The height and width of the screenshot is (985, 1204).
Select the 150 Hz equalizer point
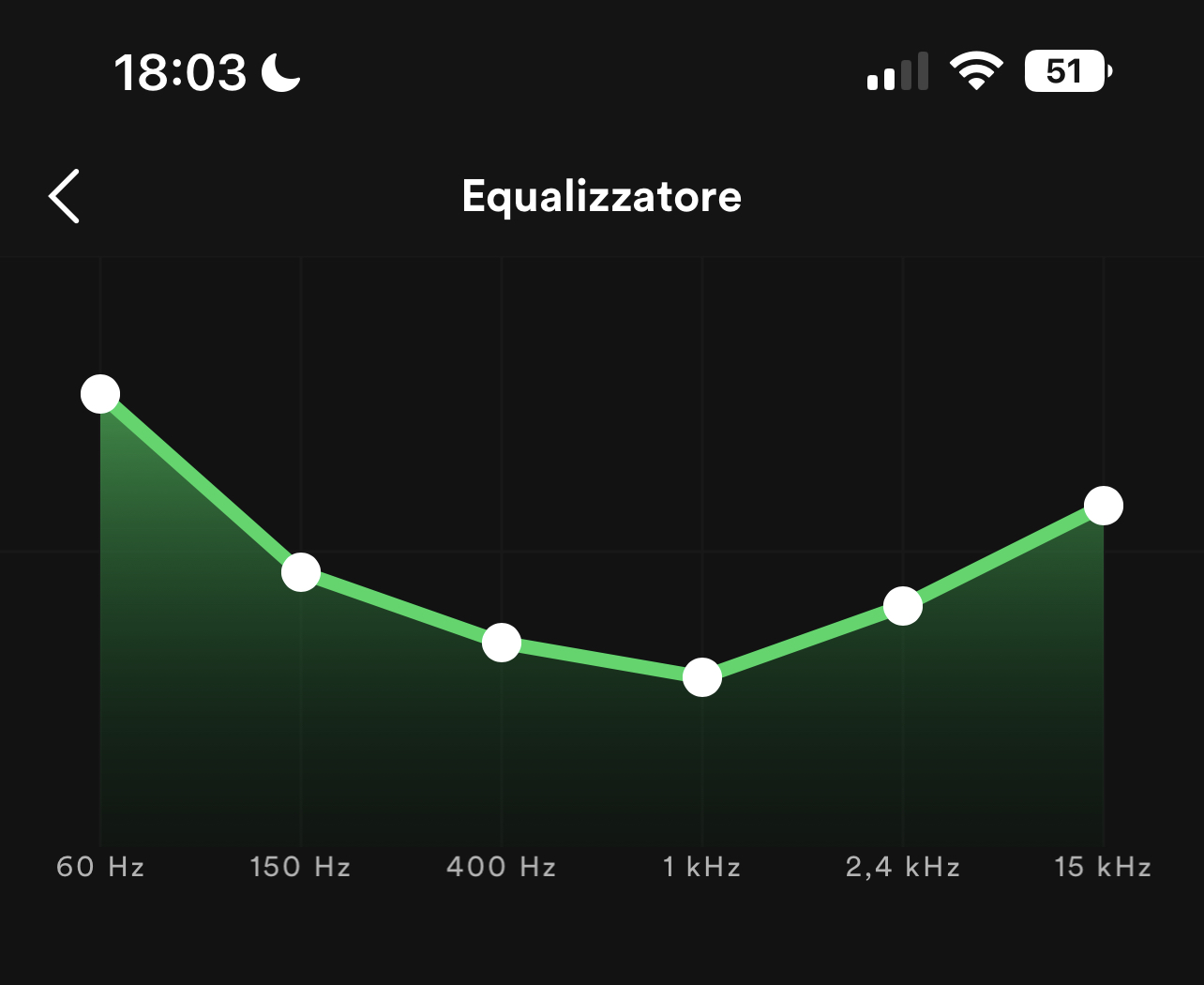point(301,572)
